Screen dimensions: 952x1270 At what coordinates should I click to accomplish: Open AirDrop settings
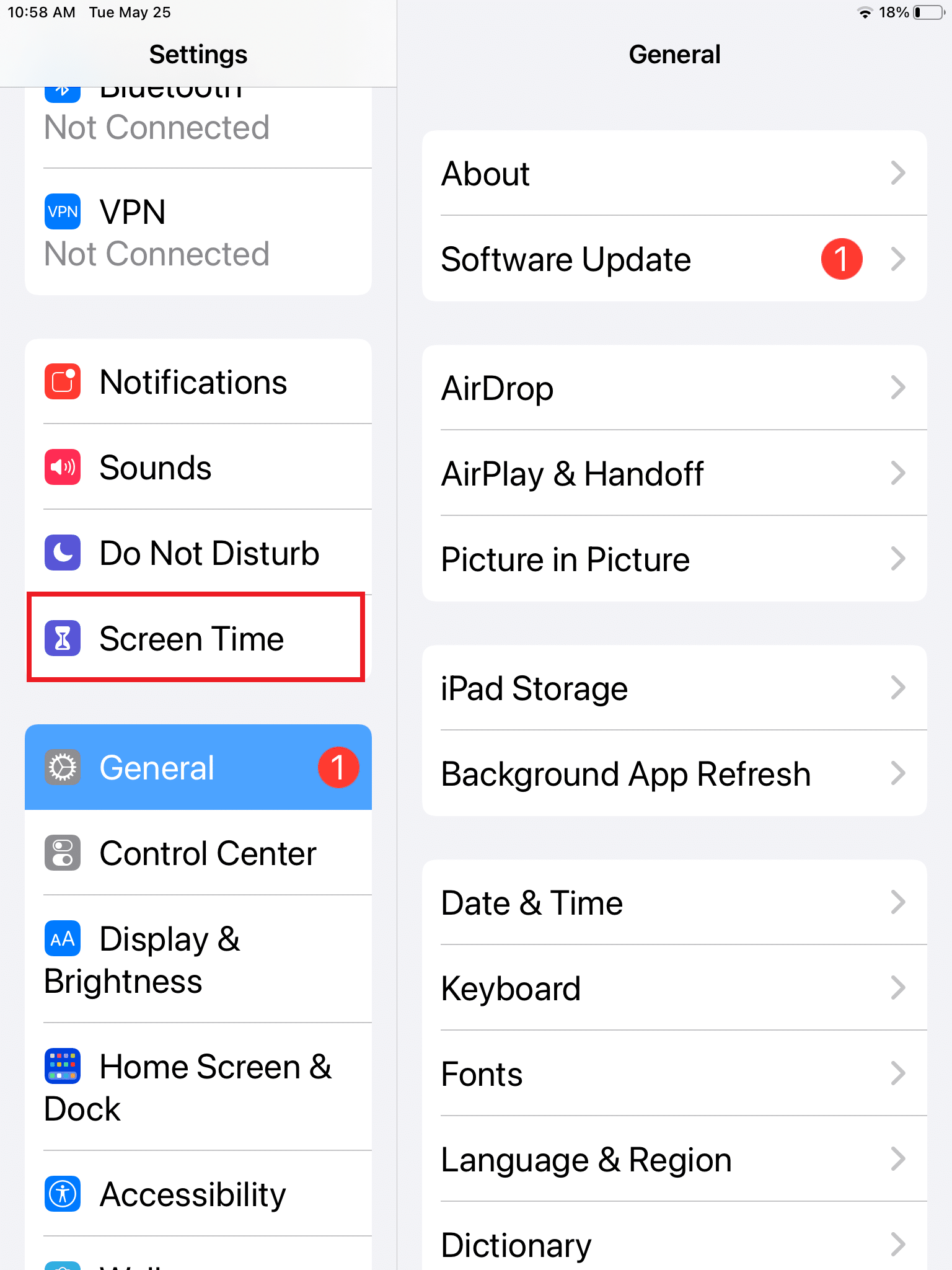(674, 388)
